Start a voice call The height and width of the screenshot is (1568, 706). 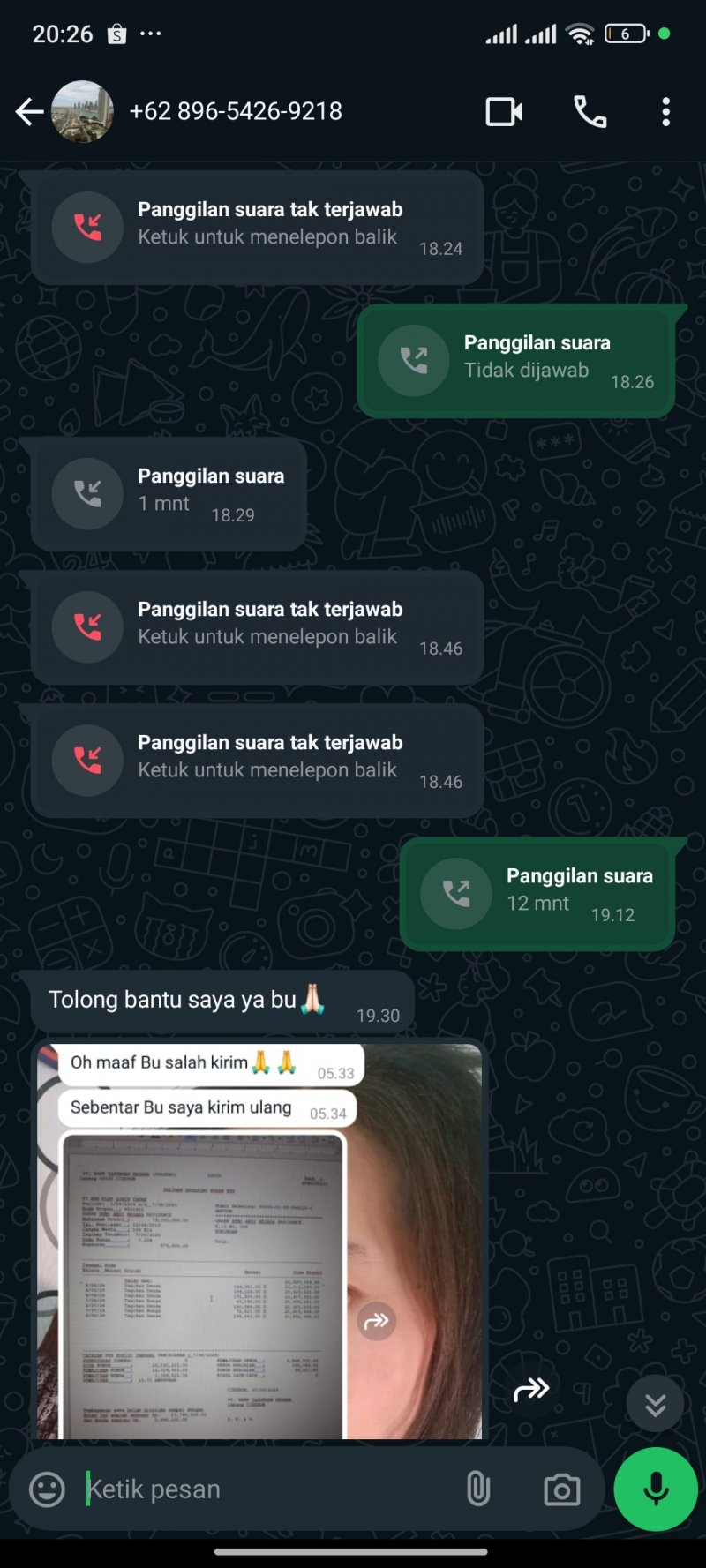click(x=590, y=112)
